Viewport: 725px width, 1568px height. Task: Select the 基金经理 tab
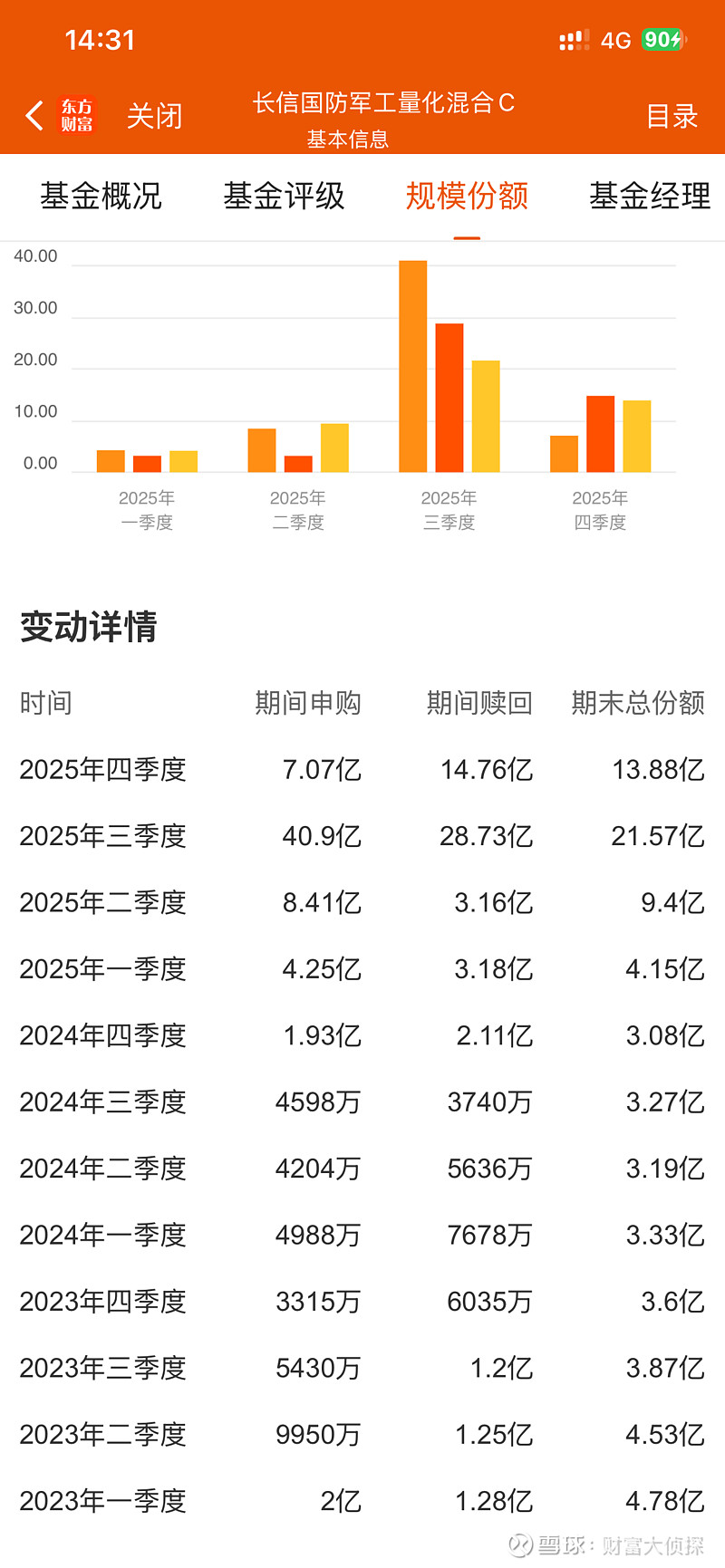650,197
